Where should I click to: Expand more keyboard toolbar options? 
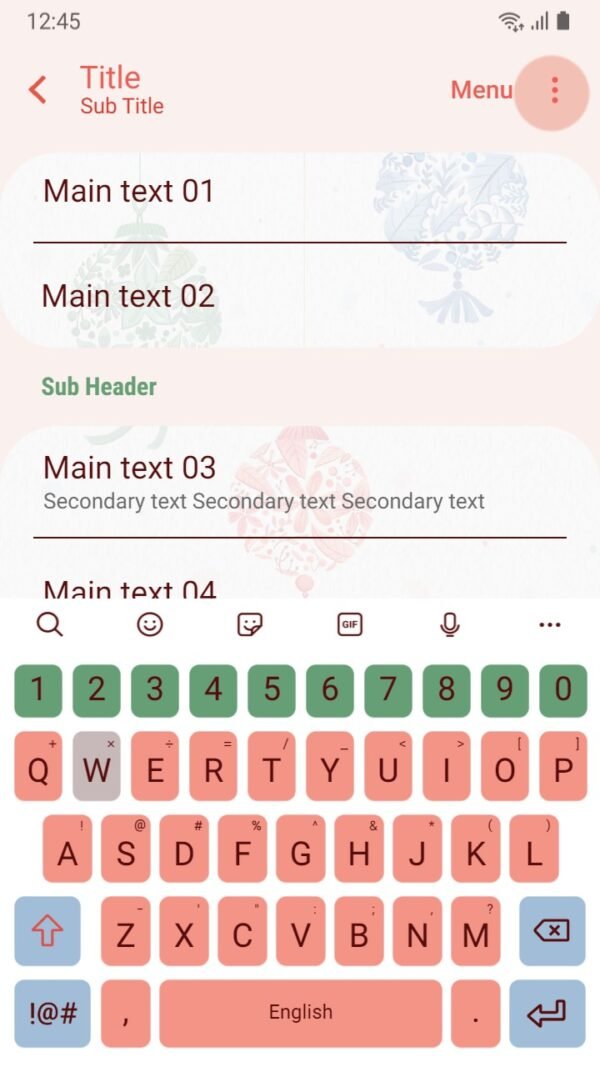pos(550,625)
